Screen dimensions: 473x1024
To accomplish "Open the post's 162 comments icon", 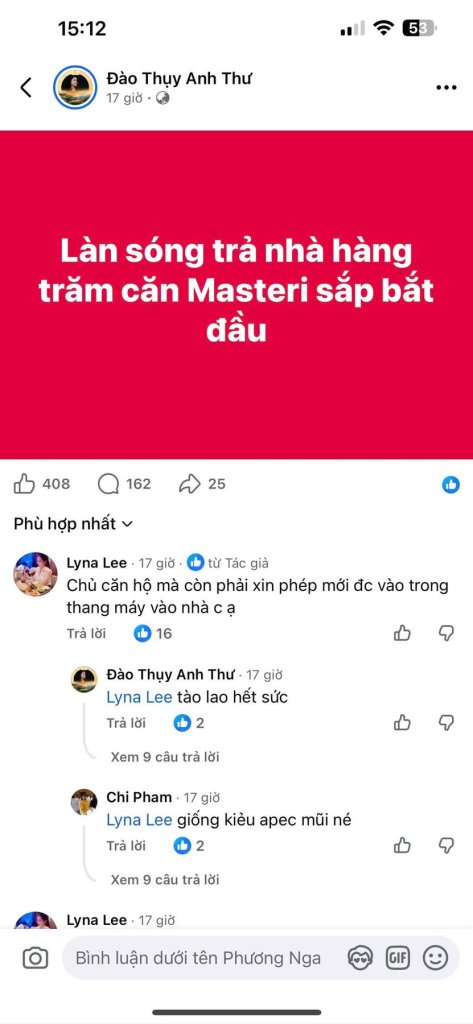I will click(108, 484).
